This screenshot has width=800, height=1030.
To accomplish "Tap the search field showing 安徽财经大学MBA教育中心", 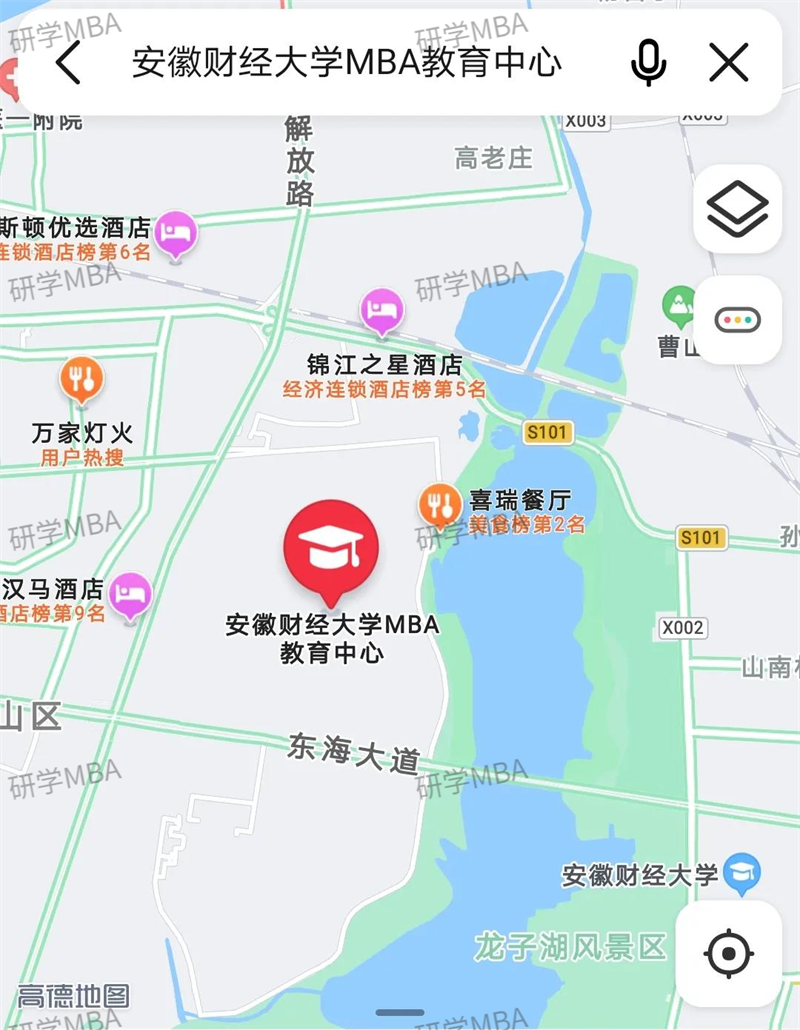I will click(347, 64).
